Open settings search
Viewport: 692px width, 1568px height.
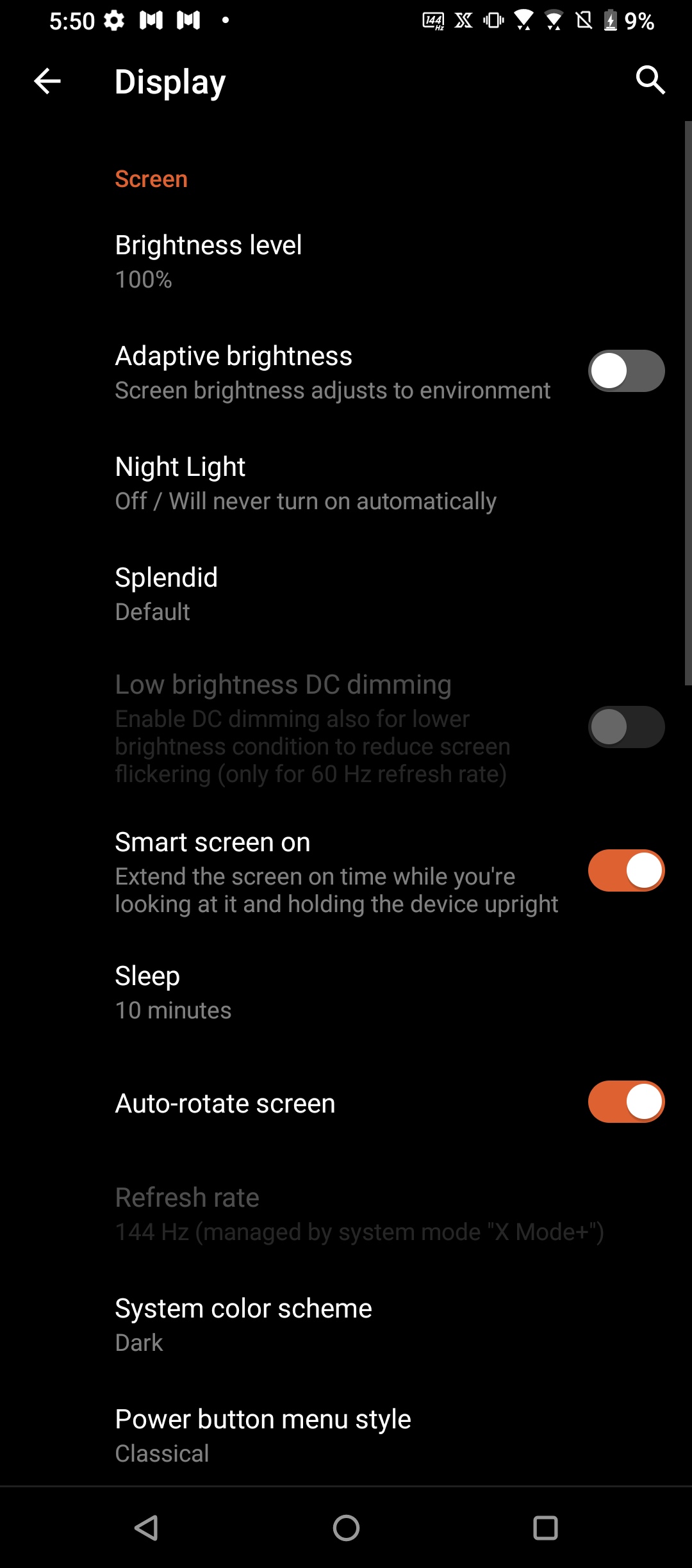pyautogui.click(x=650, y=80)
